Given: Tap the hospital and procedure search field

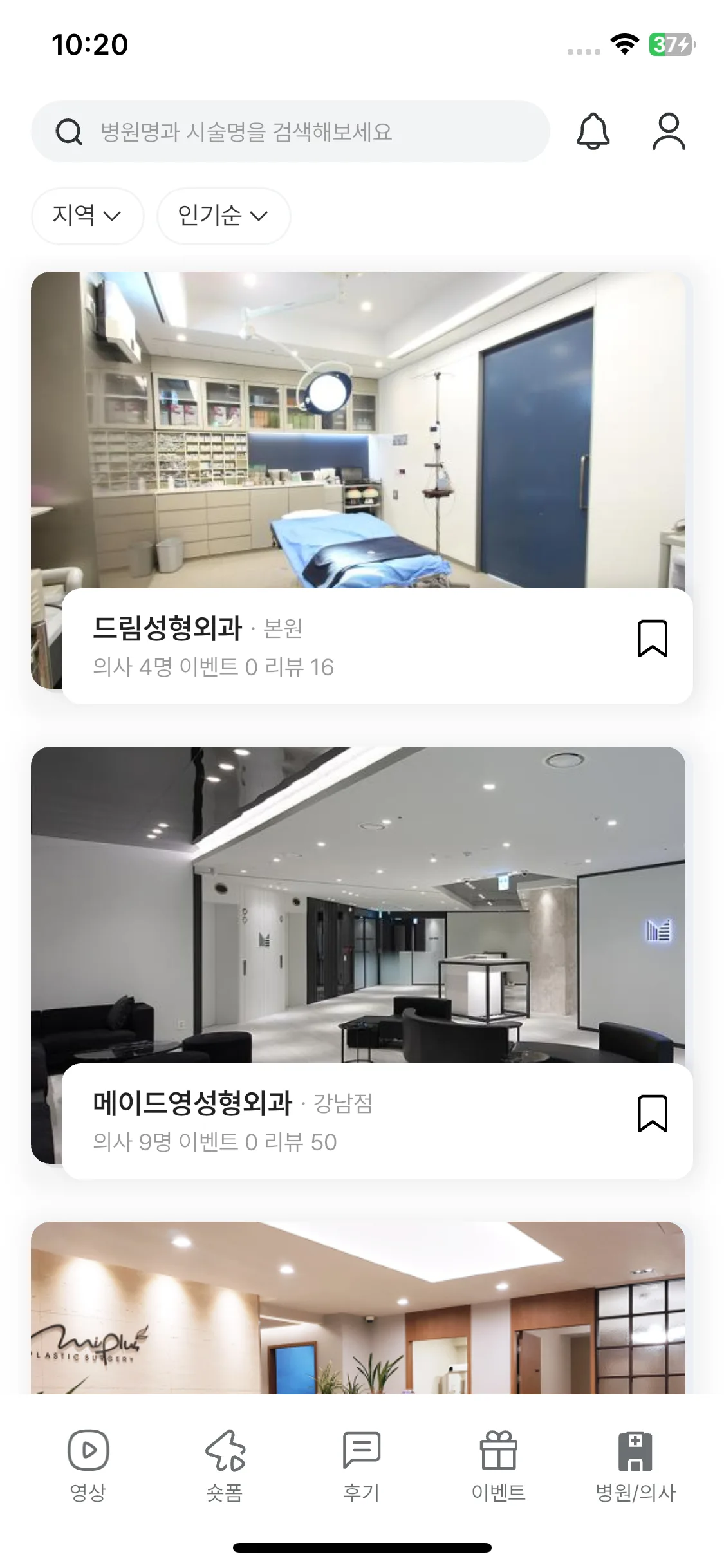Looking at the screenshot, I should click(x=290, y=131).
